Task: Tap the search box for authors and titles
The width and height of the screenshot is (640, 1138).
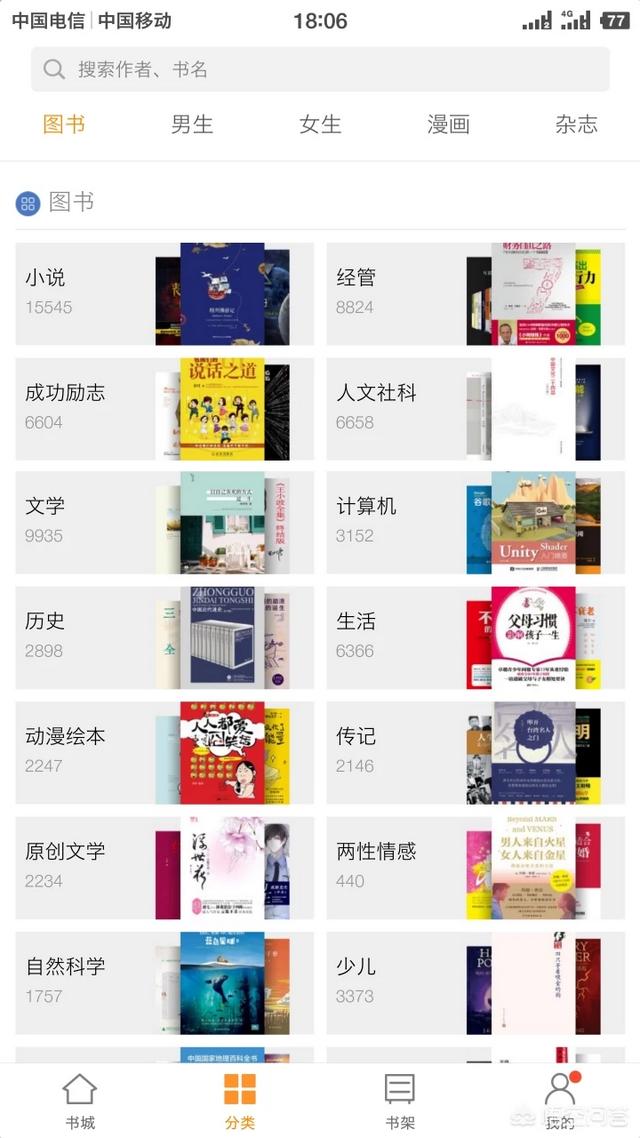Action: (320, 69)
